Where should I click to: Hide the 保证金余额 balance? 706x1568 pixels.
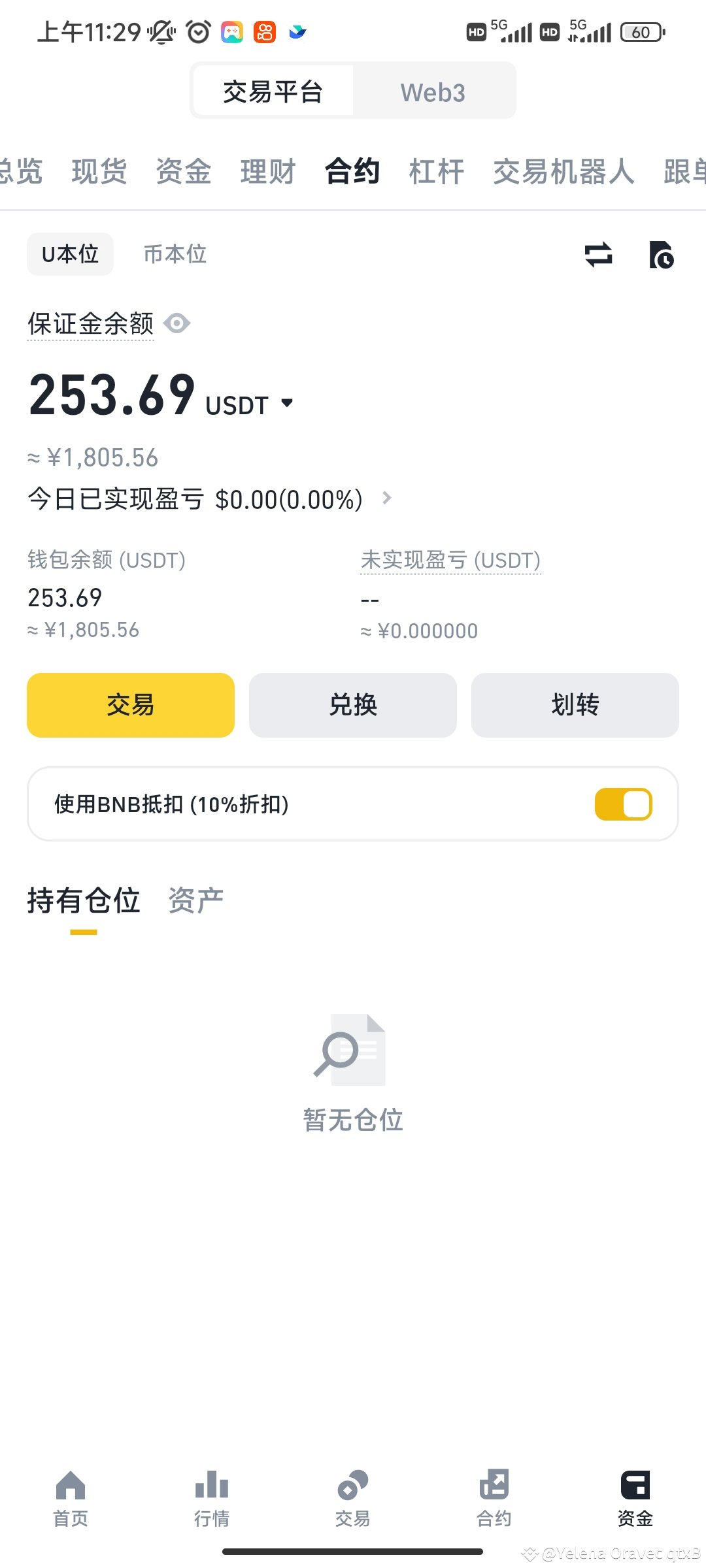tap(176, 323)
